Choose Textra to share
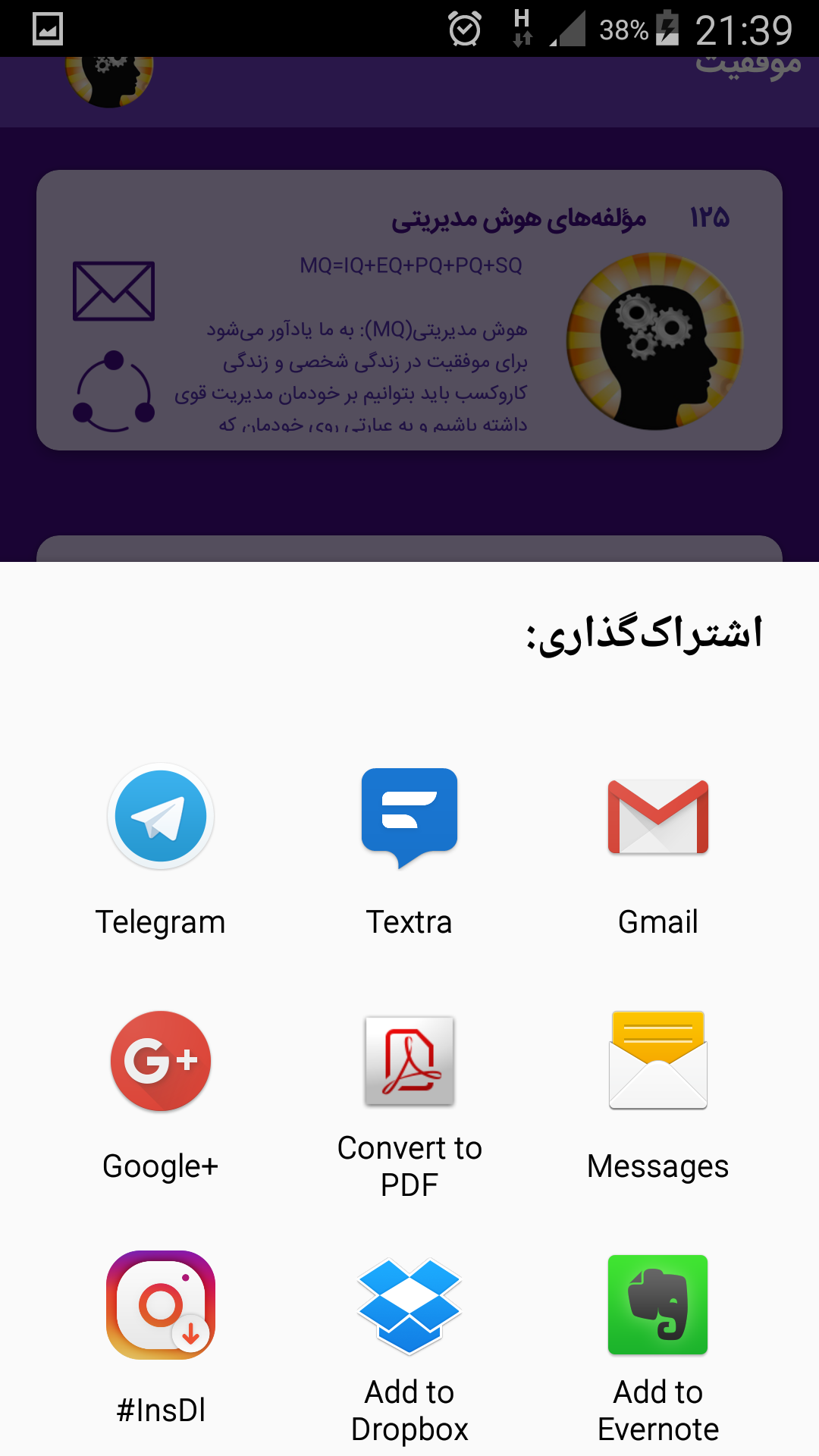Screen dimensions: 819x1456 click(409, 849)
